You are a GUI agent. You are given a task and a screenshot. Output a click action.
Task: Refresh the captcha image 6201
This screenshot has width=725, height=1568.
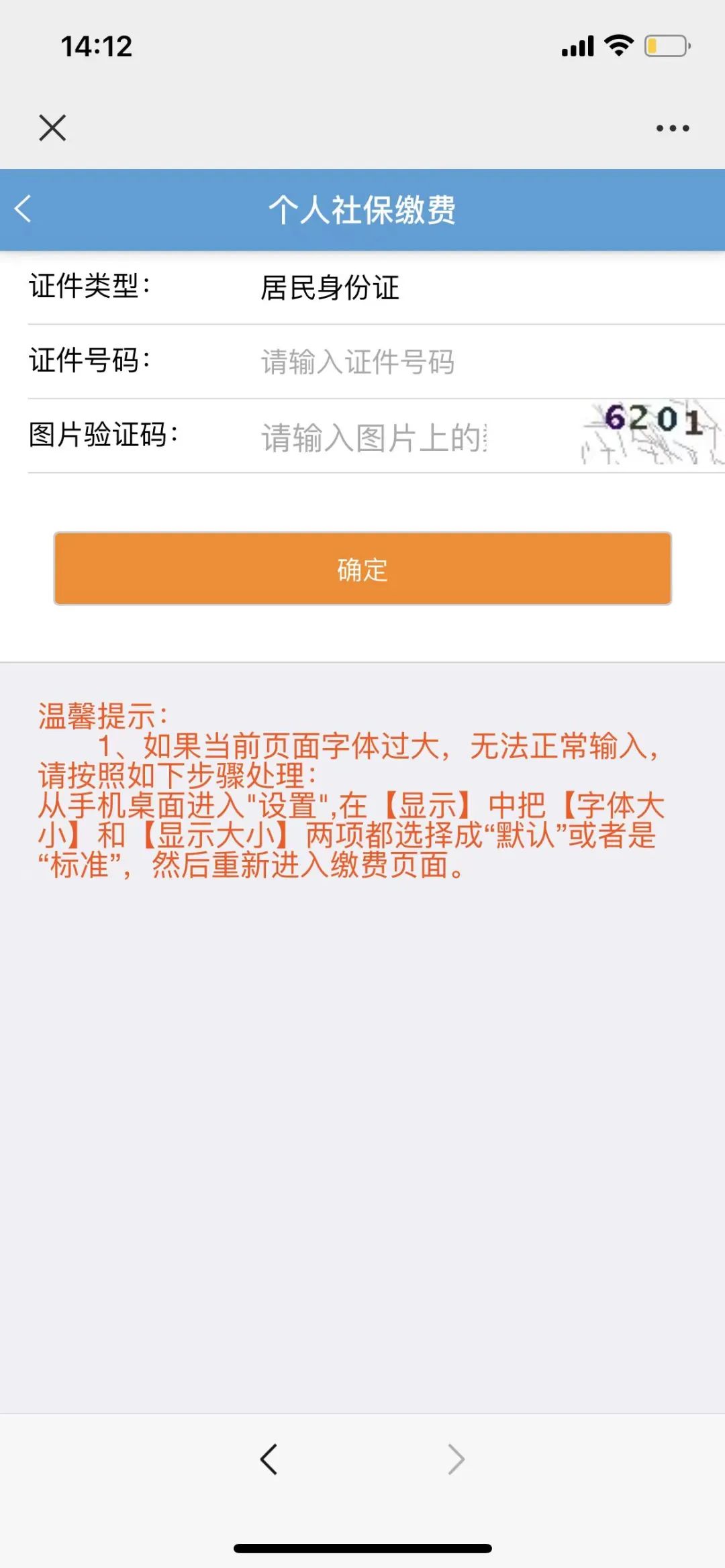(652, 433)
